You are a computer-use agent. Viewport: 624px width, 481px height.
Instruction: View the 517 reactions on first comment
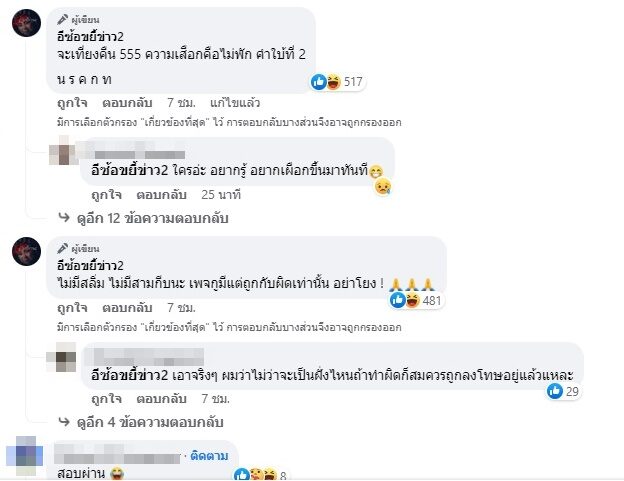[336, 82]
